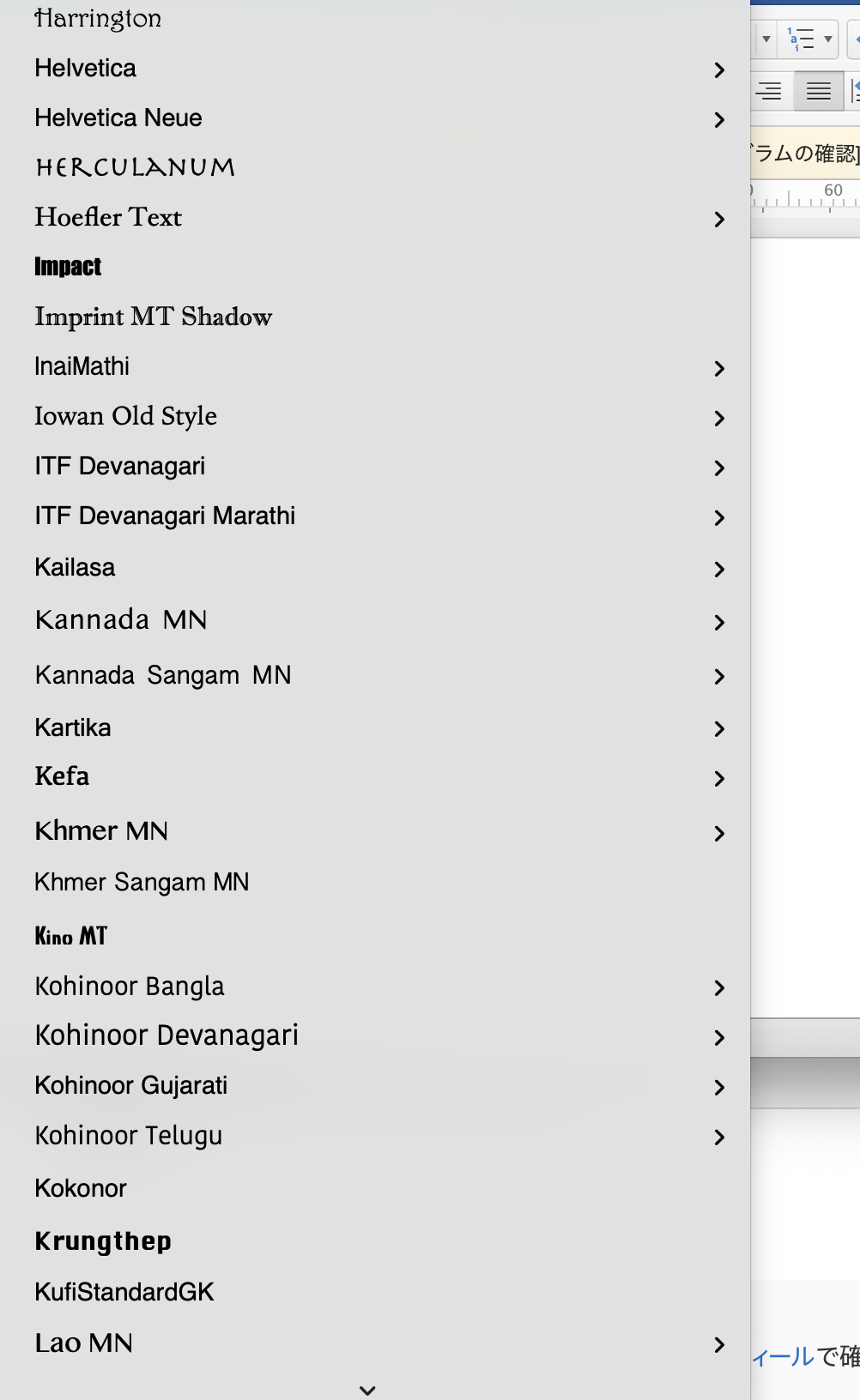Choose the Kokonor font
Screen dimensions: 860x1400
81,1189
